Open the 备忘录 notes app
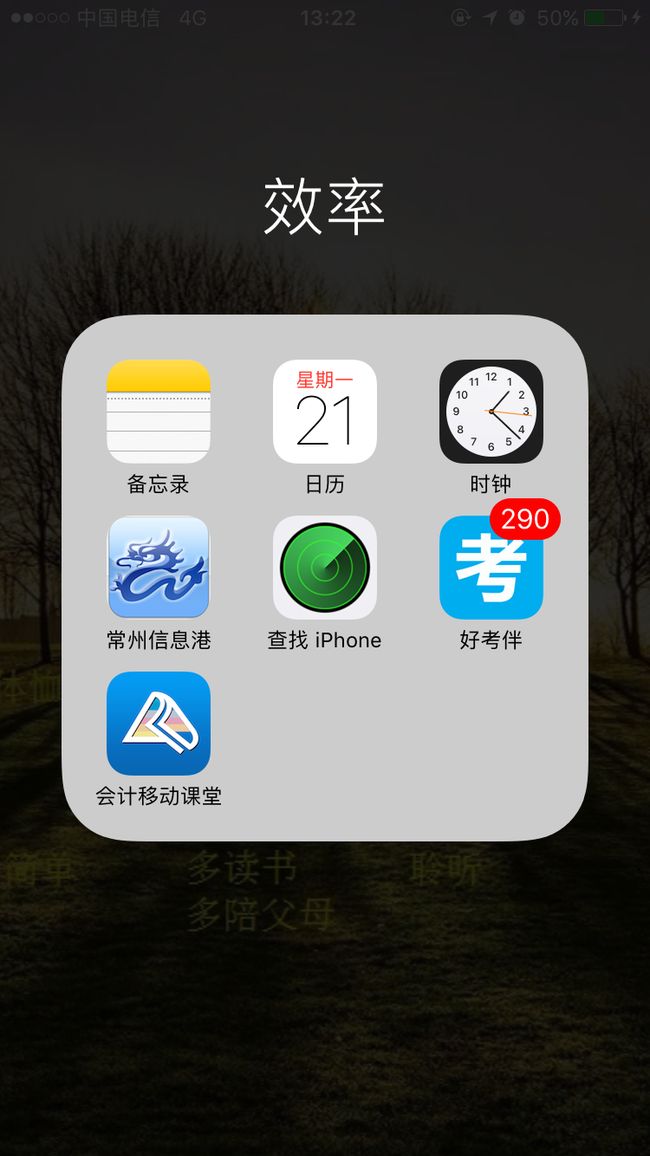The image size is (650, 1156). pos(158,411)
